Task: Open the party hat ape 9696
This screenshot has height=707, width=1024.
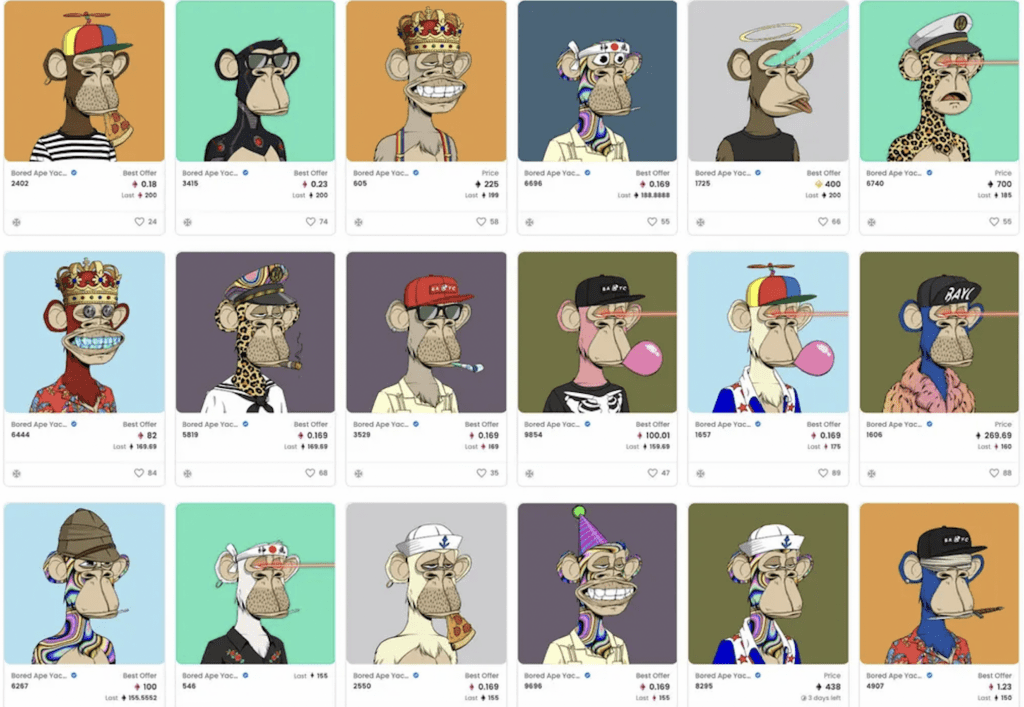Action: coord(597,583)
